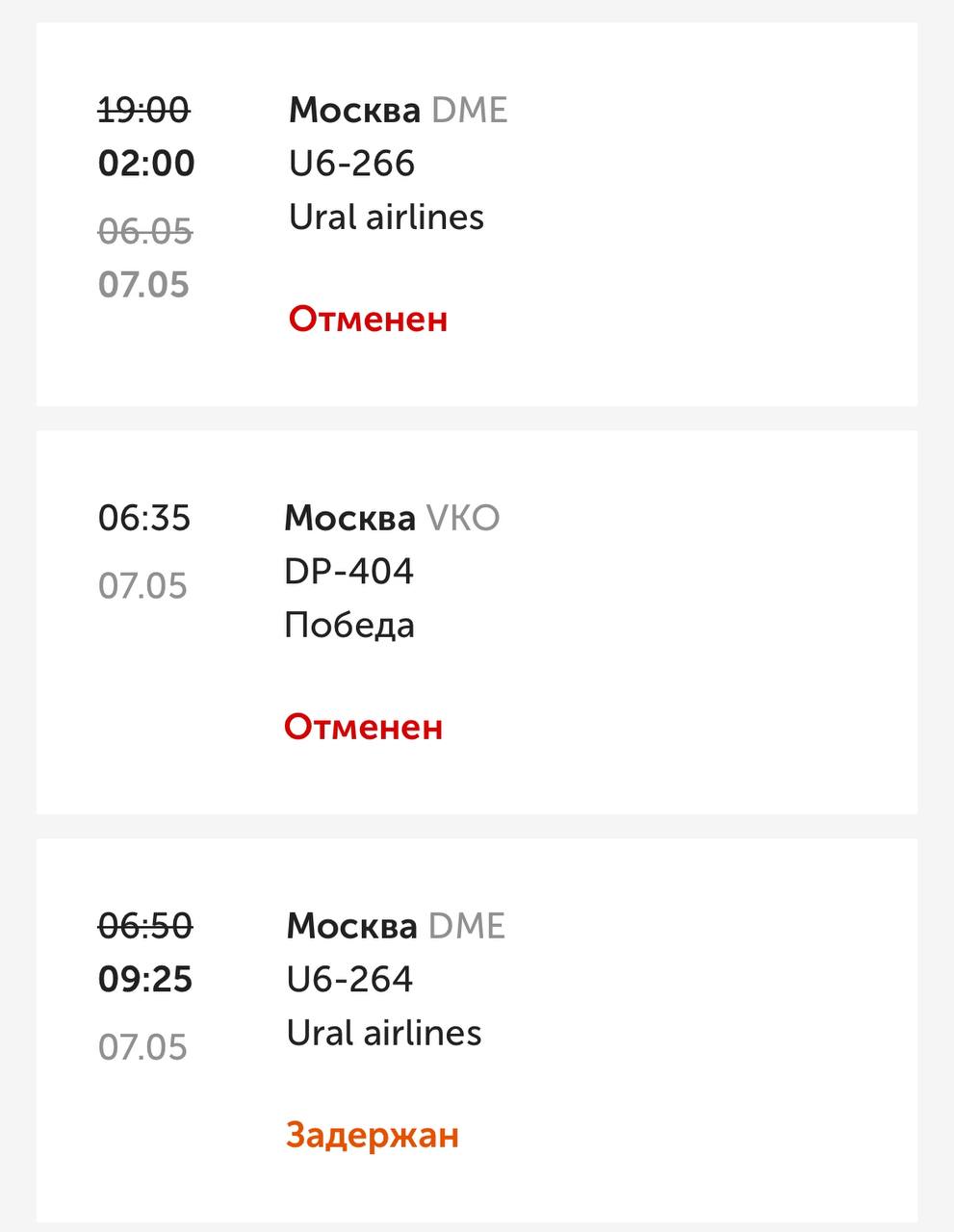Open cancelled flight U6-266 to Moscow DME

tap(477, 214)
